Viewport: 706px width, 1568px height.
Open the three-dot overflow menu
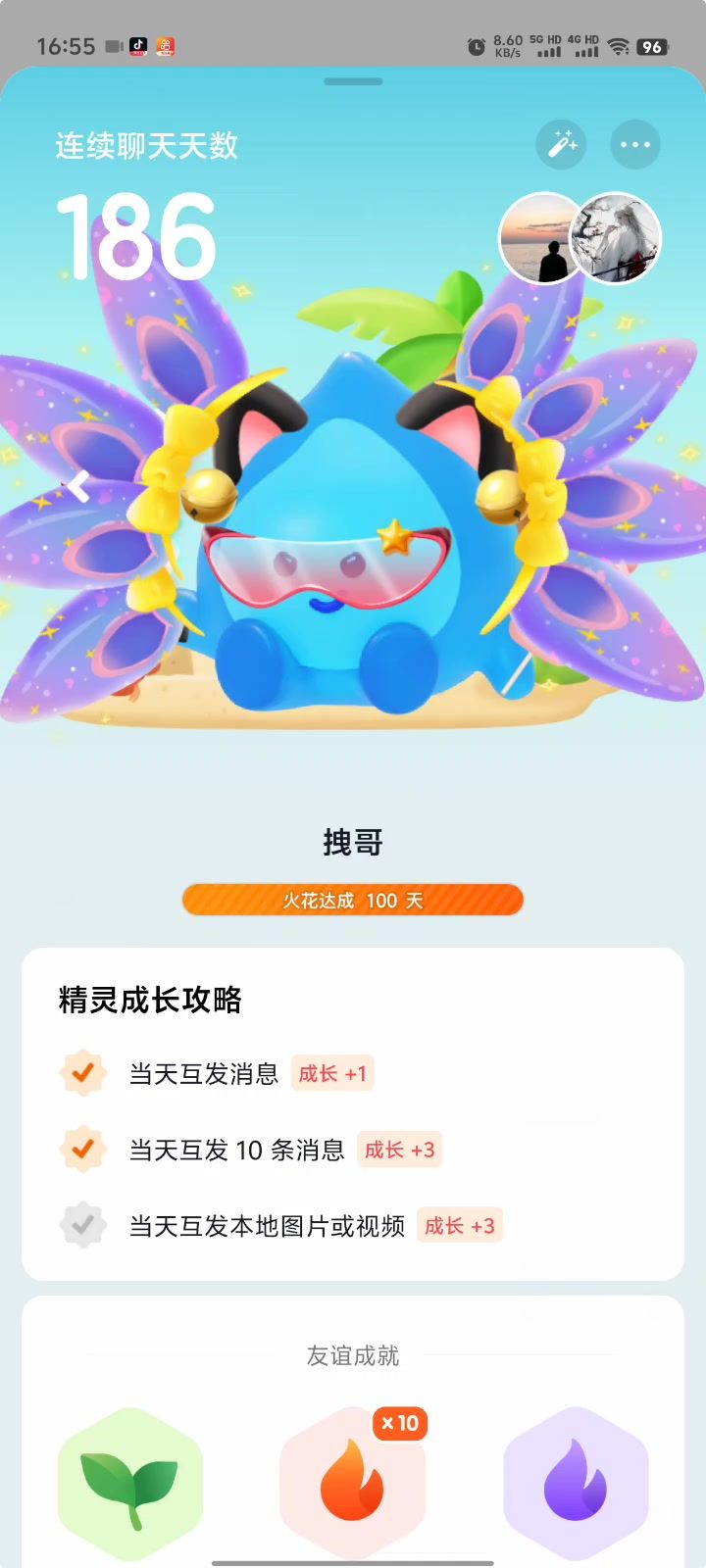coord(635,145)
